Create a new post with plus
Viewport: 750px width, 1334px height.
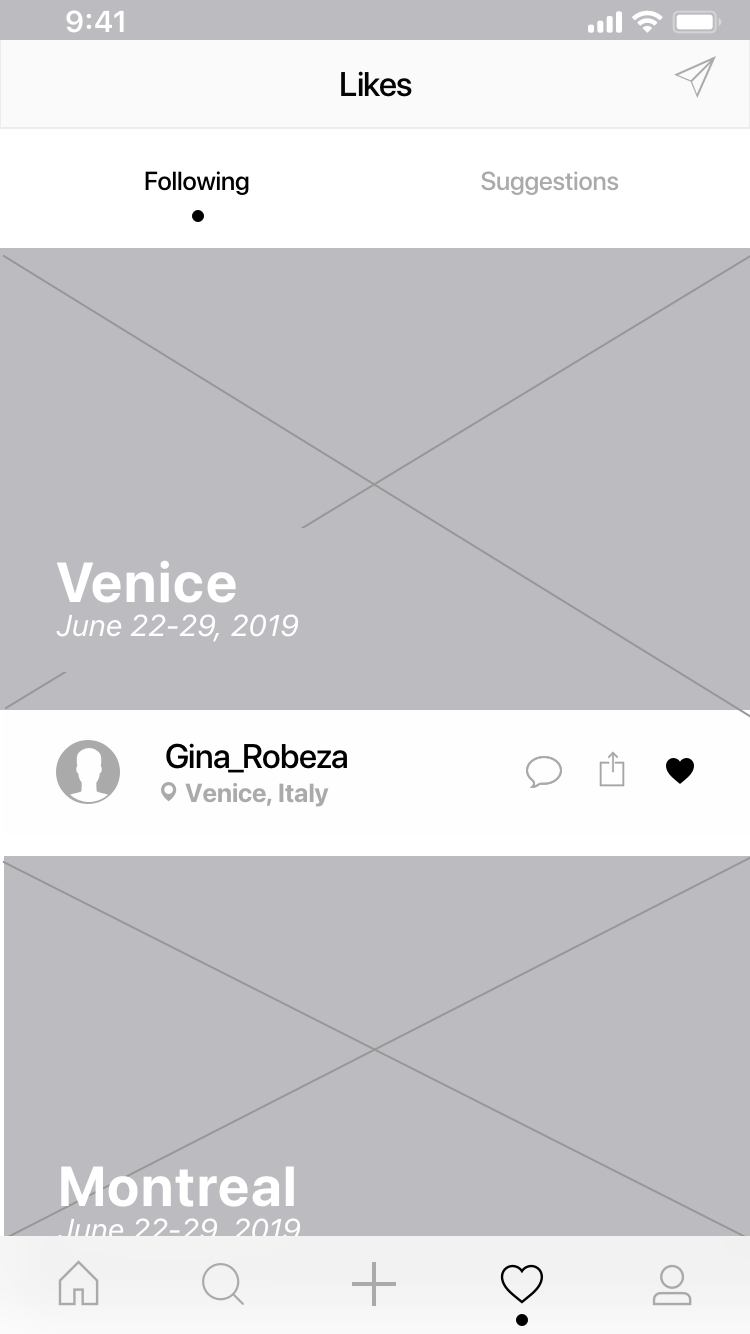(x=374, y=1284)
